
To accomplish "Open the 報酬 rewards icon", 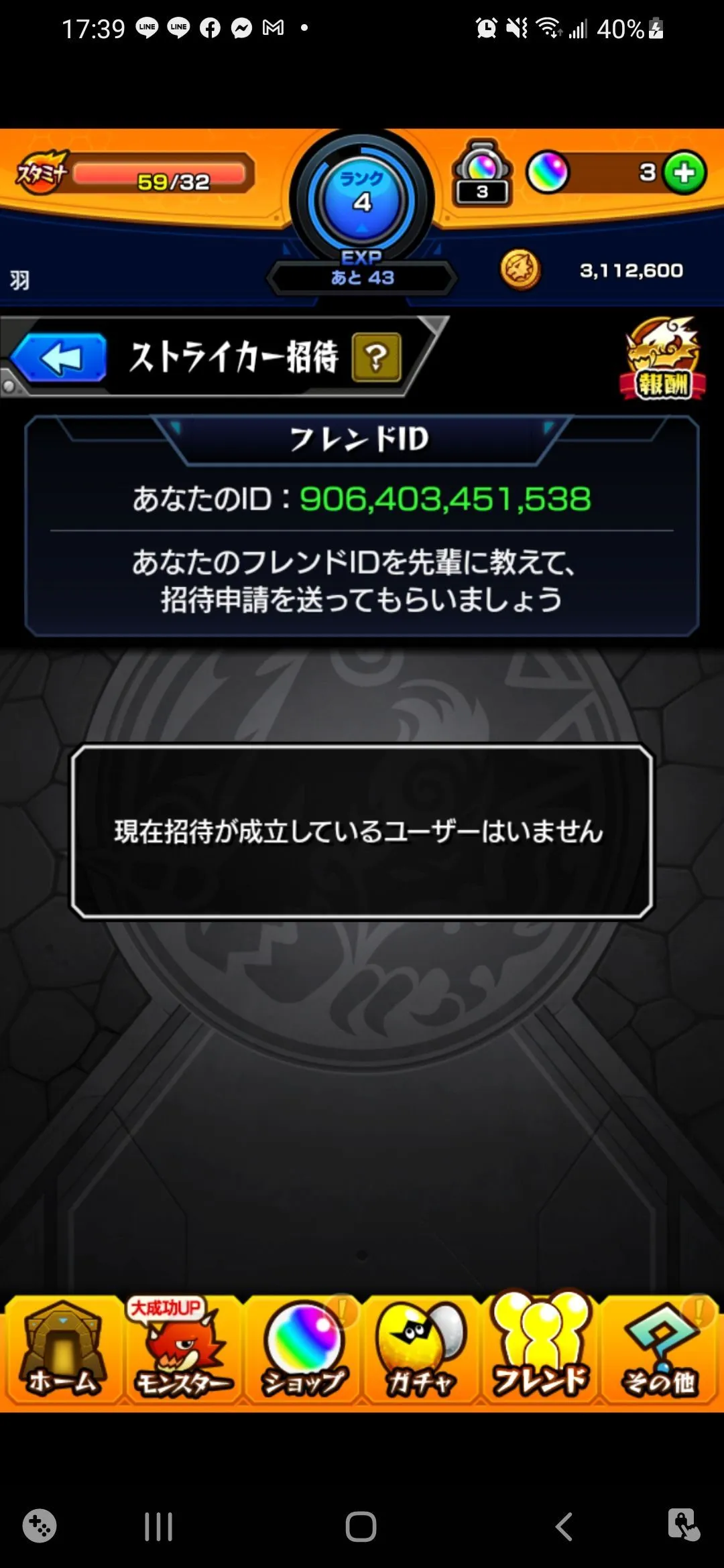I will click(x=662, y=360).
